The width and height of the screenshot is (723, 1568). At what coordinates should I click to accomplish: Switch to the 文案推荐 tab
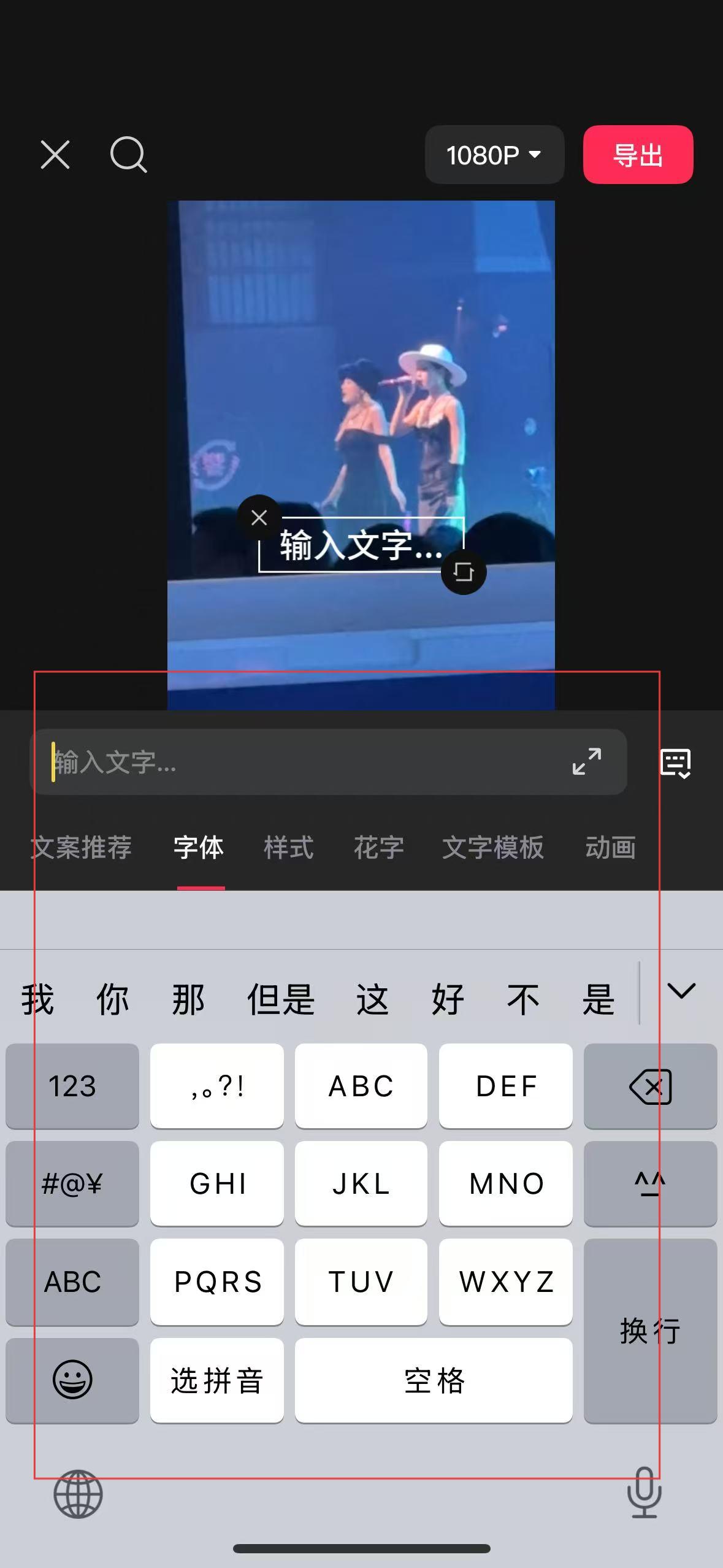point(82,848)
